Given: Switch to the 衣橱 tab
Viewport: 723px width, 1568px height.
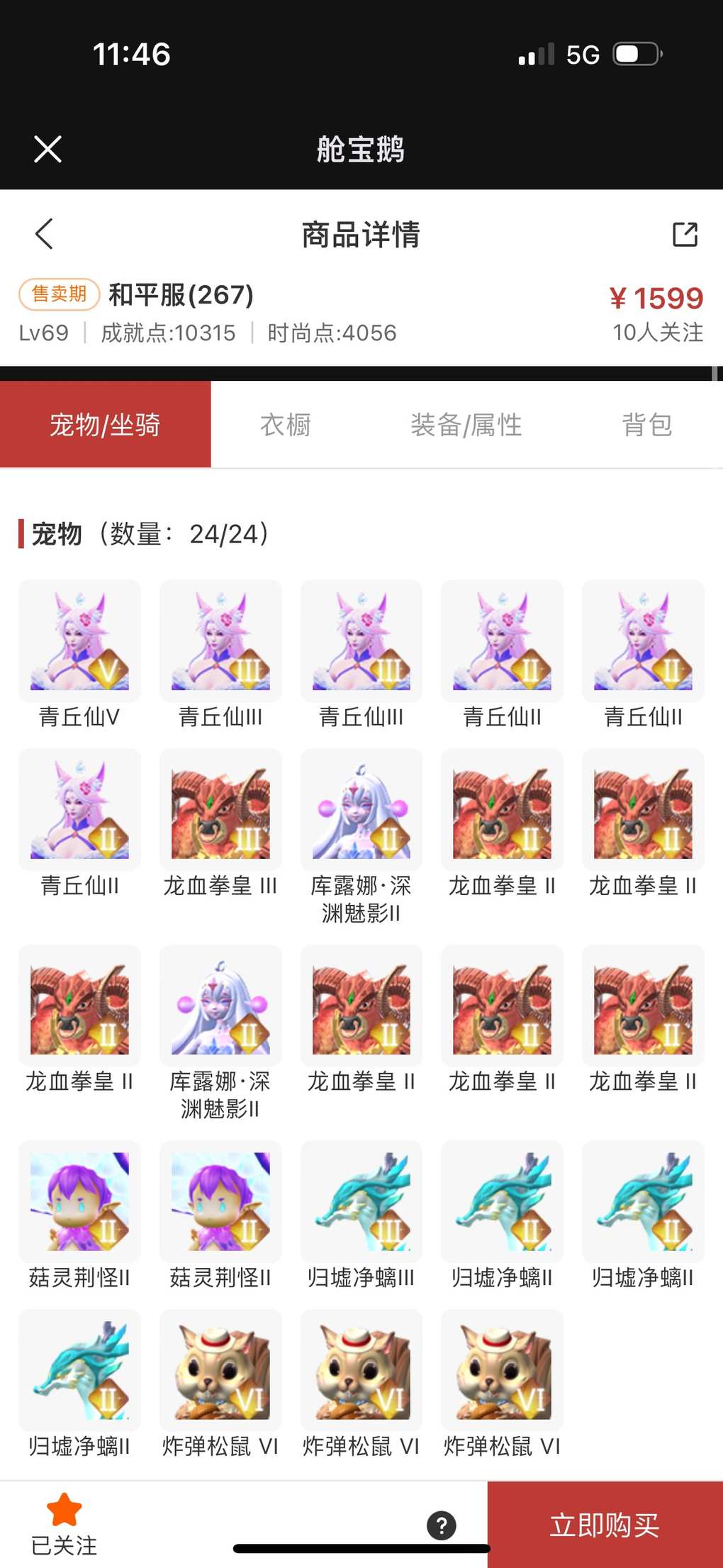Looking at the screenshot, I should [286, 425].
